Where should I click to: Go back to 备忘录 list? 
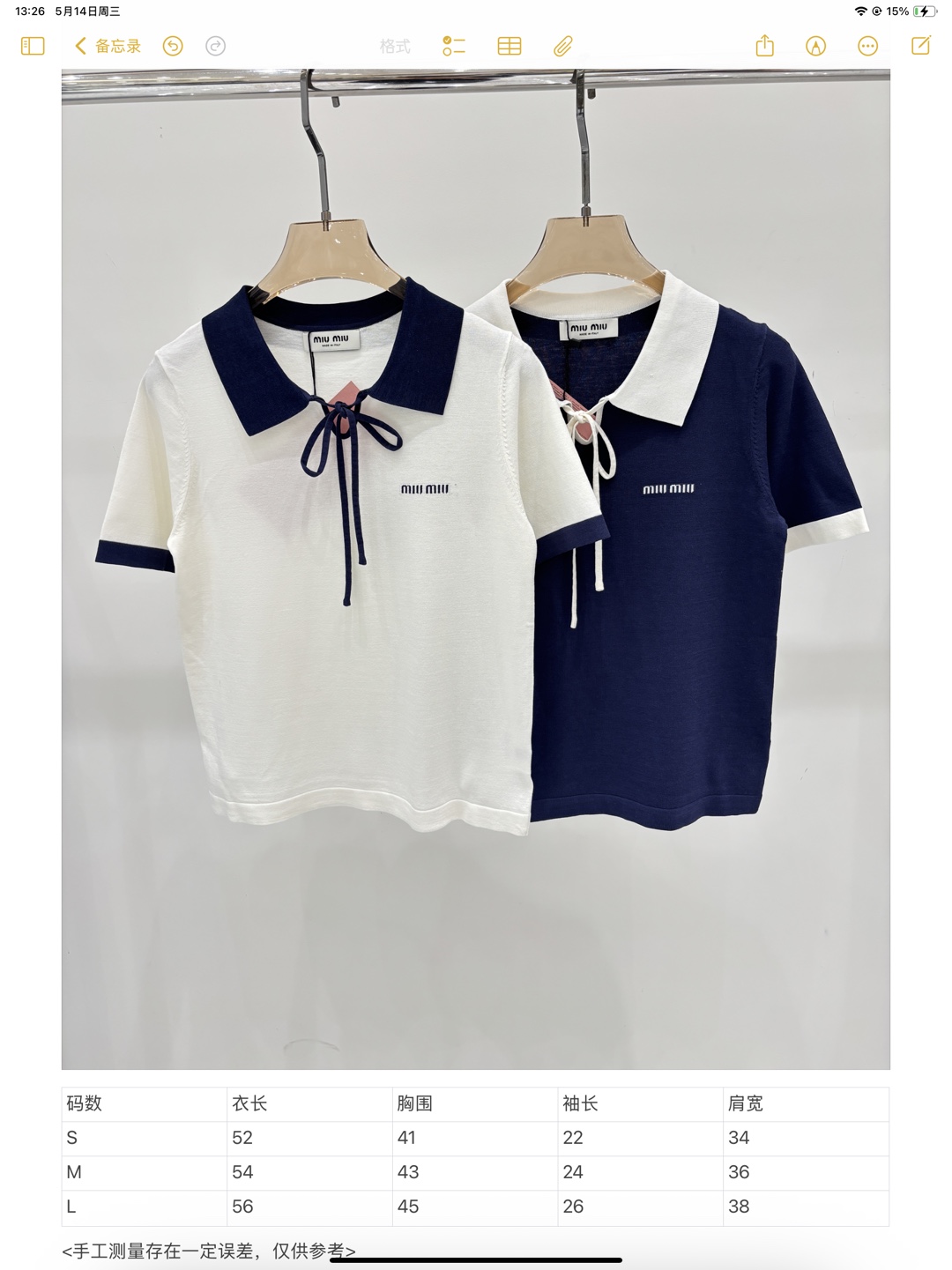(108, 46)
